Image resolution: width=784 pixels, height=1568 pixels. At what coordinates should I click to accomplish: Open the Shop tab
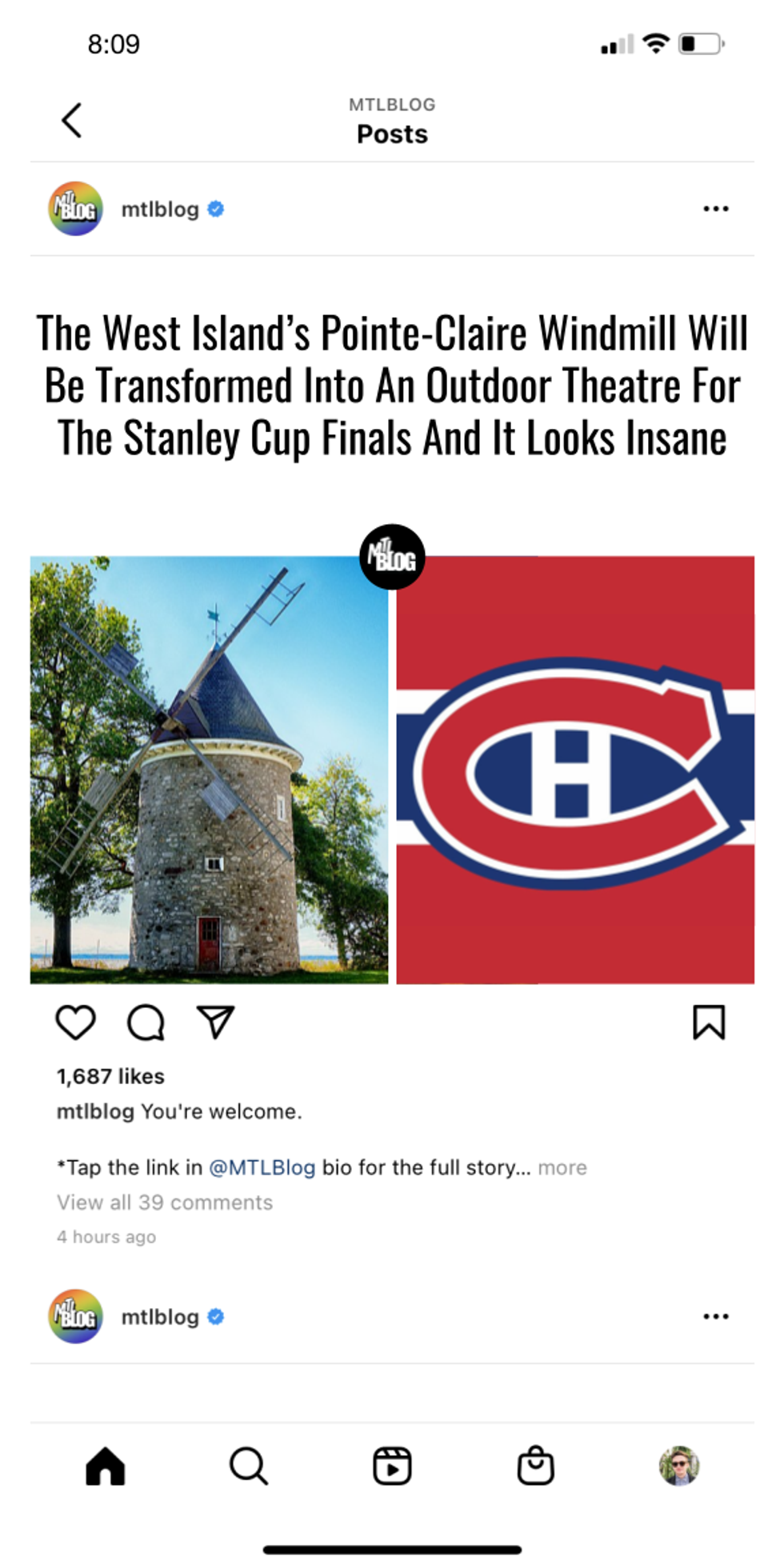(x=535, y=1466)
